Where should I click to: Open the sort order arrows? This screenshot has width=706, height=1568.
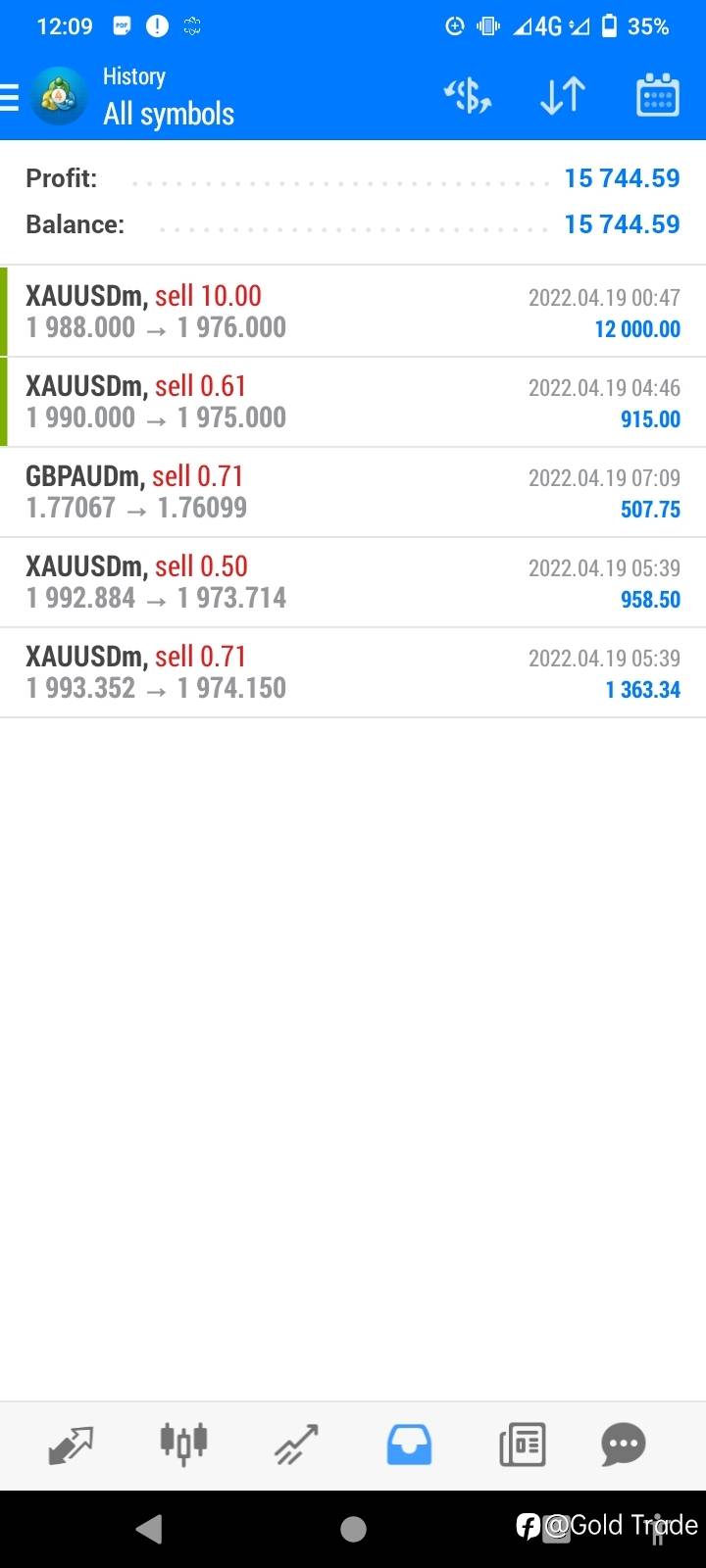pos(563,96)
